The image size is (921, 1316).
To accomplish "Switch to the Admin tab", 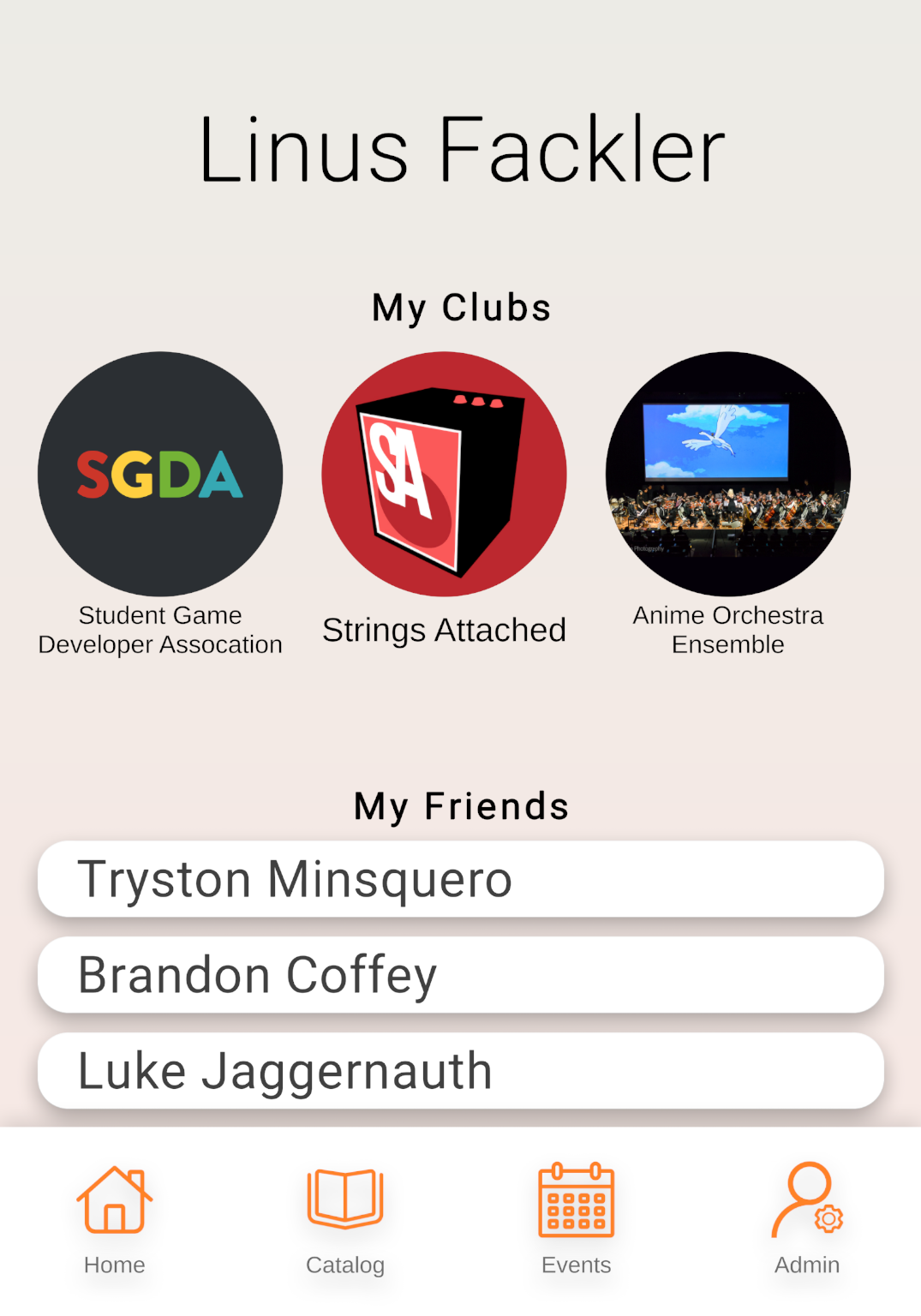I will (x=807, y=1218).
